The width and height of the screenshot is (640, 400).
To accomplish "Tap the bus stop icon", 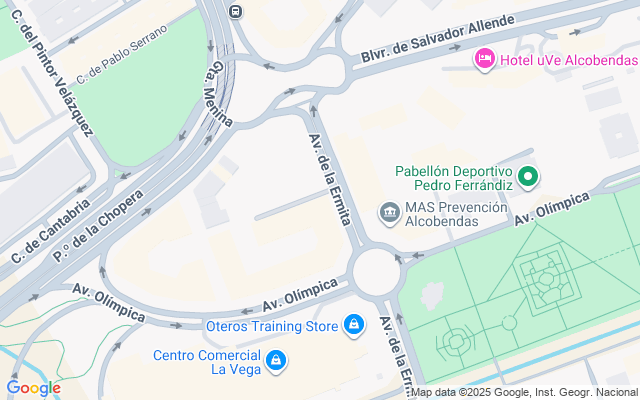I will click(235, 11).
